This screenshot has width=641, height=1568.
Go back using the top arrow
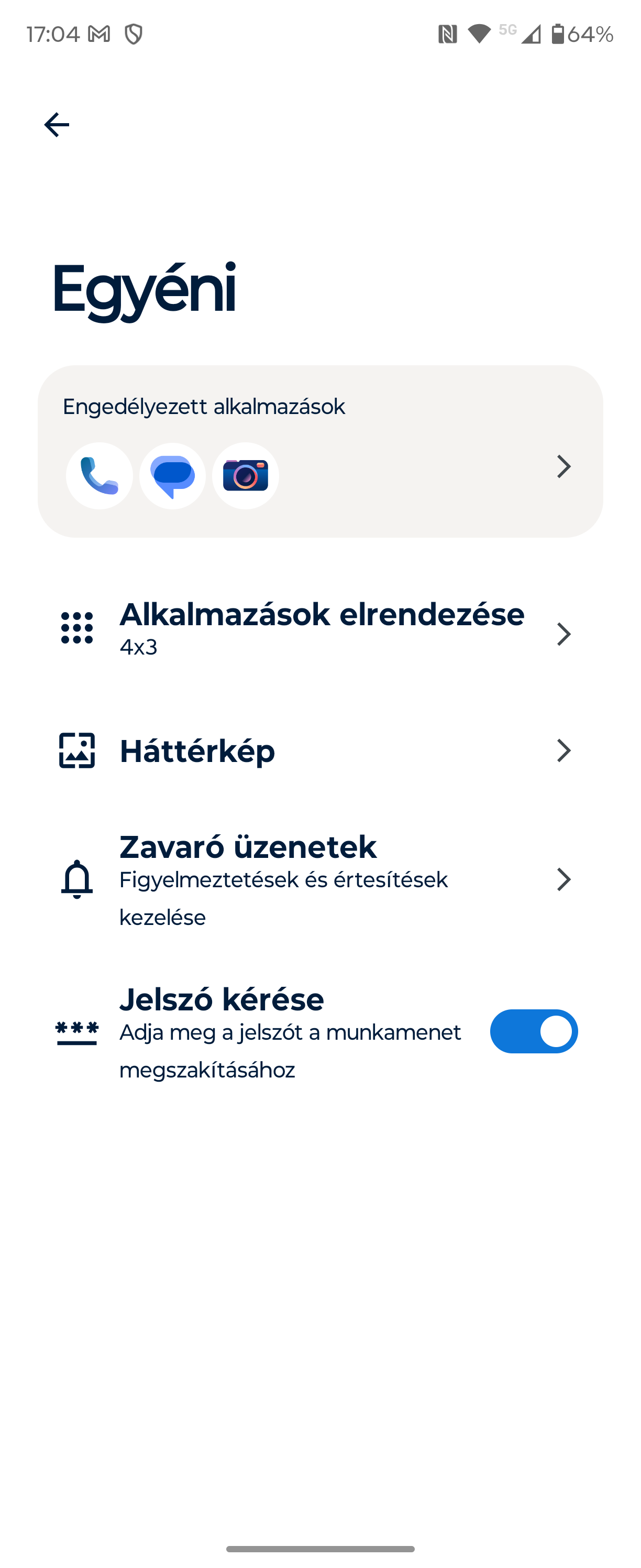pos(57,125)
